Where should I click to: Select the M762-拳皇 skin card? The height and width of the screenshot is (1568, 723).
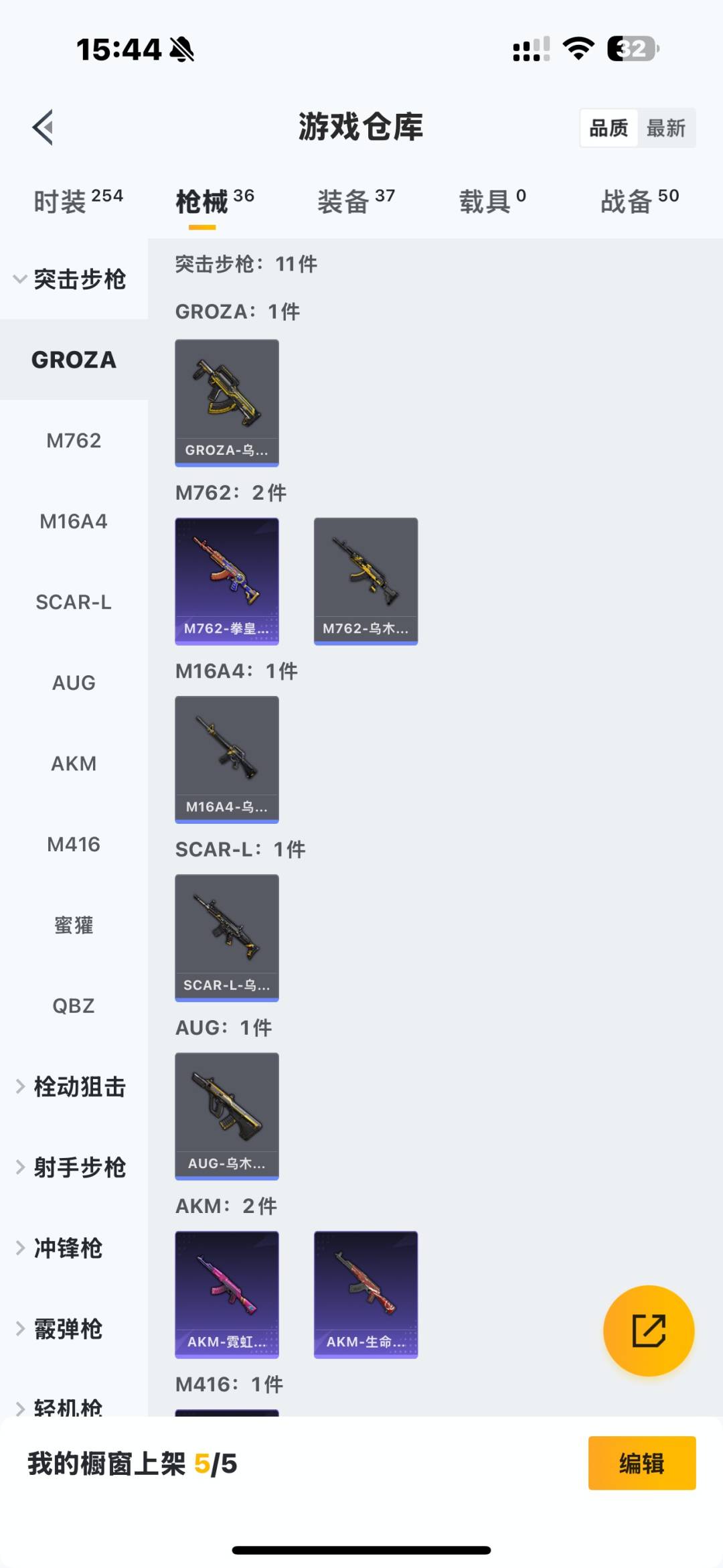(x=227, y=581)
